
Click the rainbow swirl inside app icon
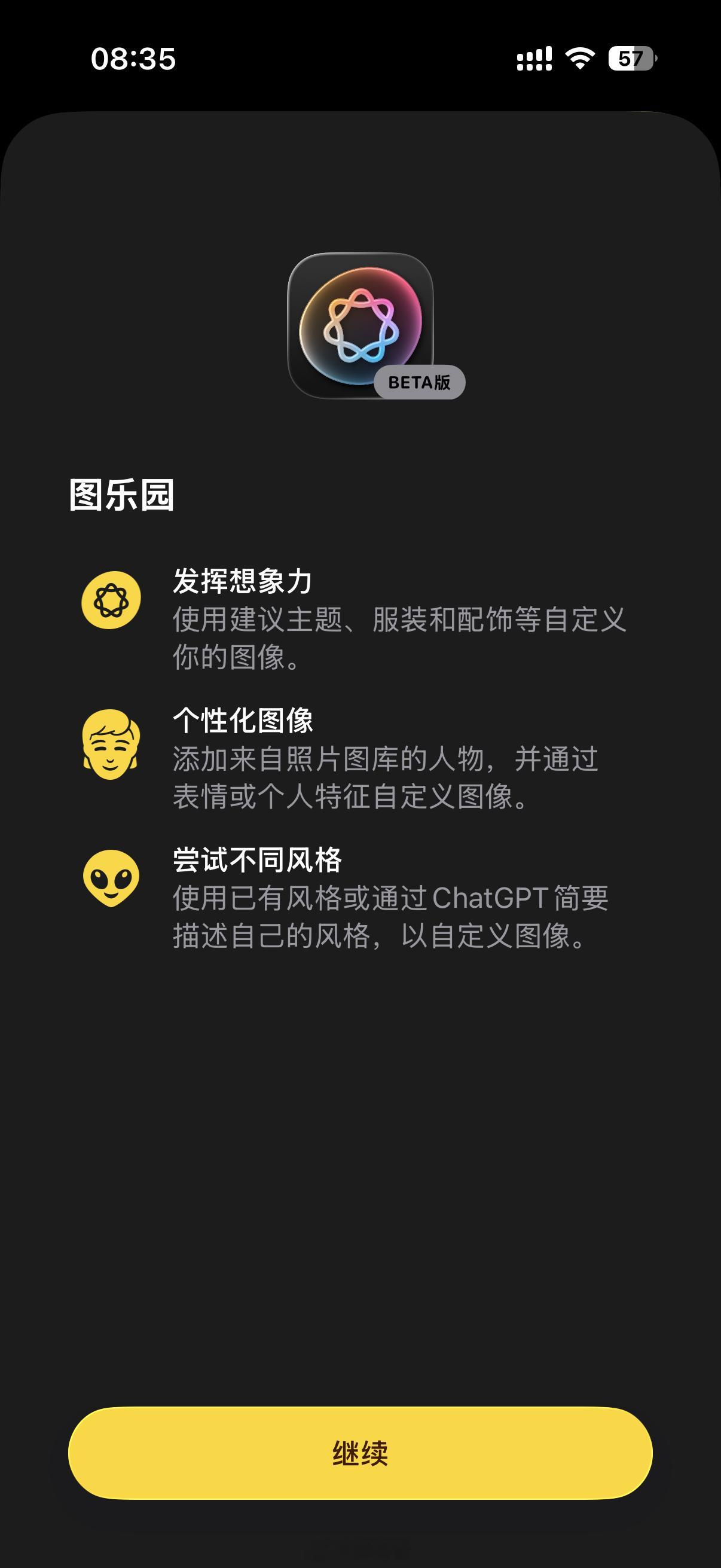click(360, 326)
